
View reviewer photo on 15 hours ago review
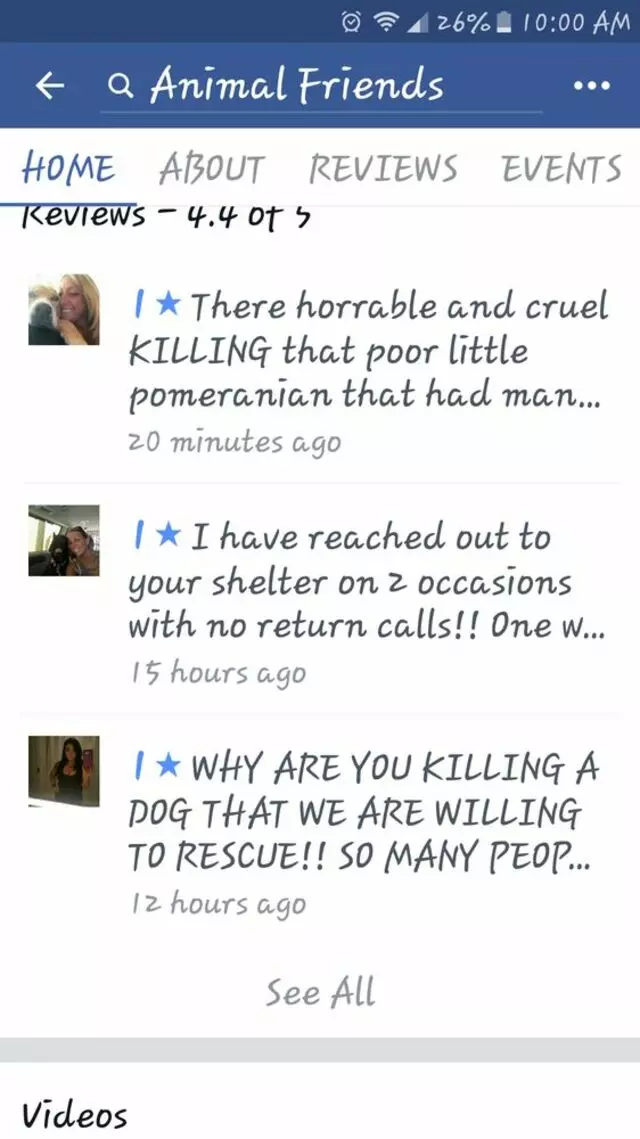[x=64, y=541]
